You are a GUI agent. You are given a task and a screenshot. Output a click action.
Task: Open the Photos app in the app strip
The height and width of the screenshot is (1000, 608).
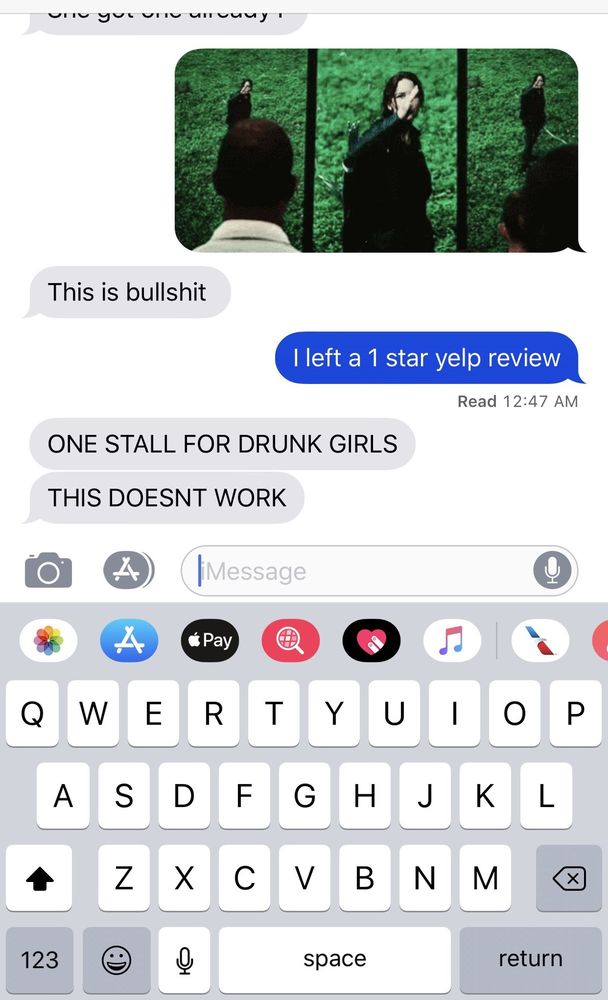click(x=48, y=640)
